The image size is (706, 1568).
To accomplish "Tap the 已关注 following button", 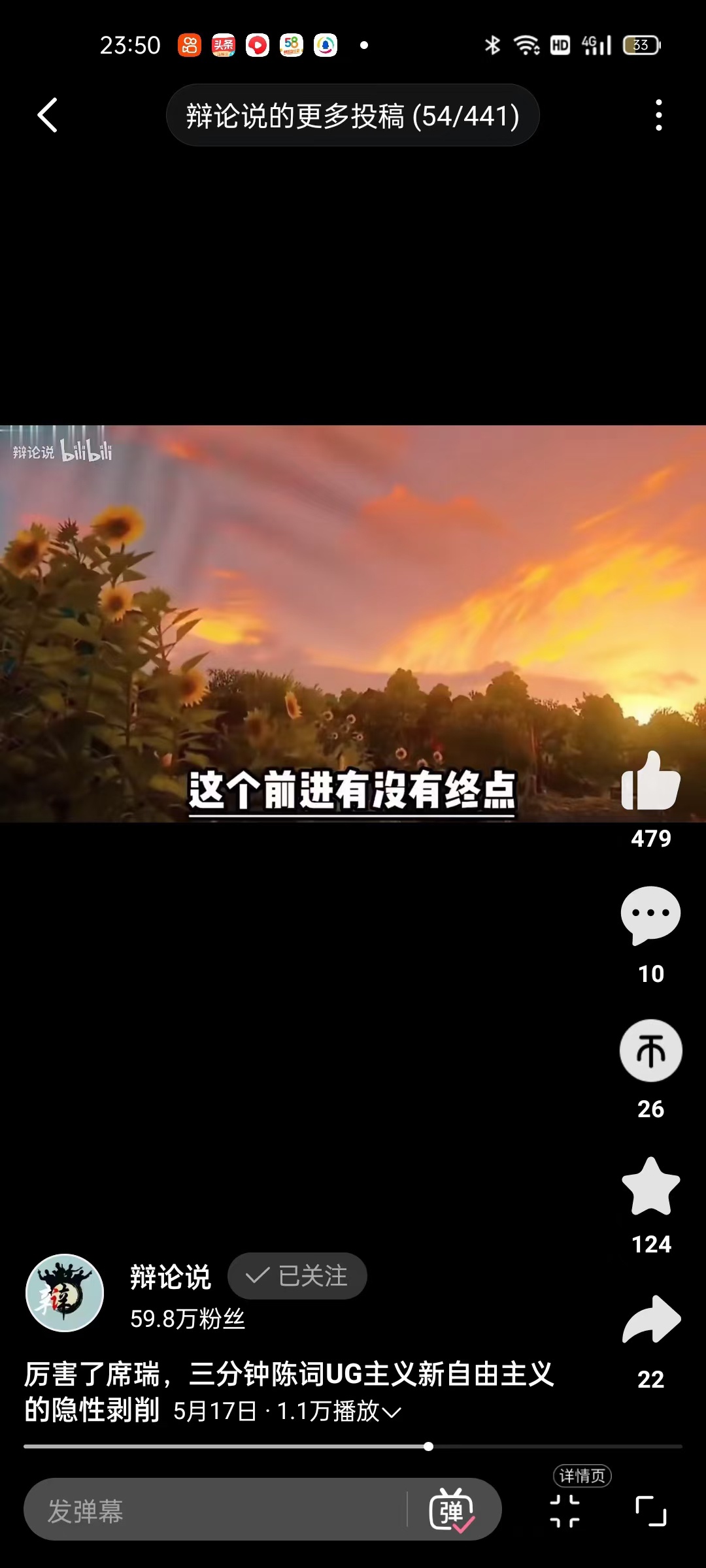I will tap(297, 1276).
